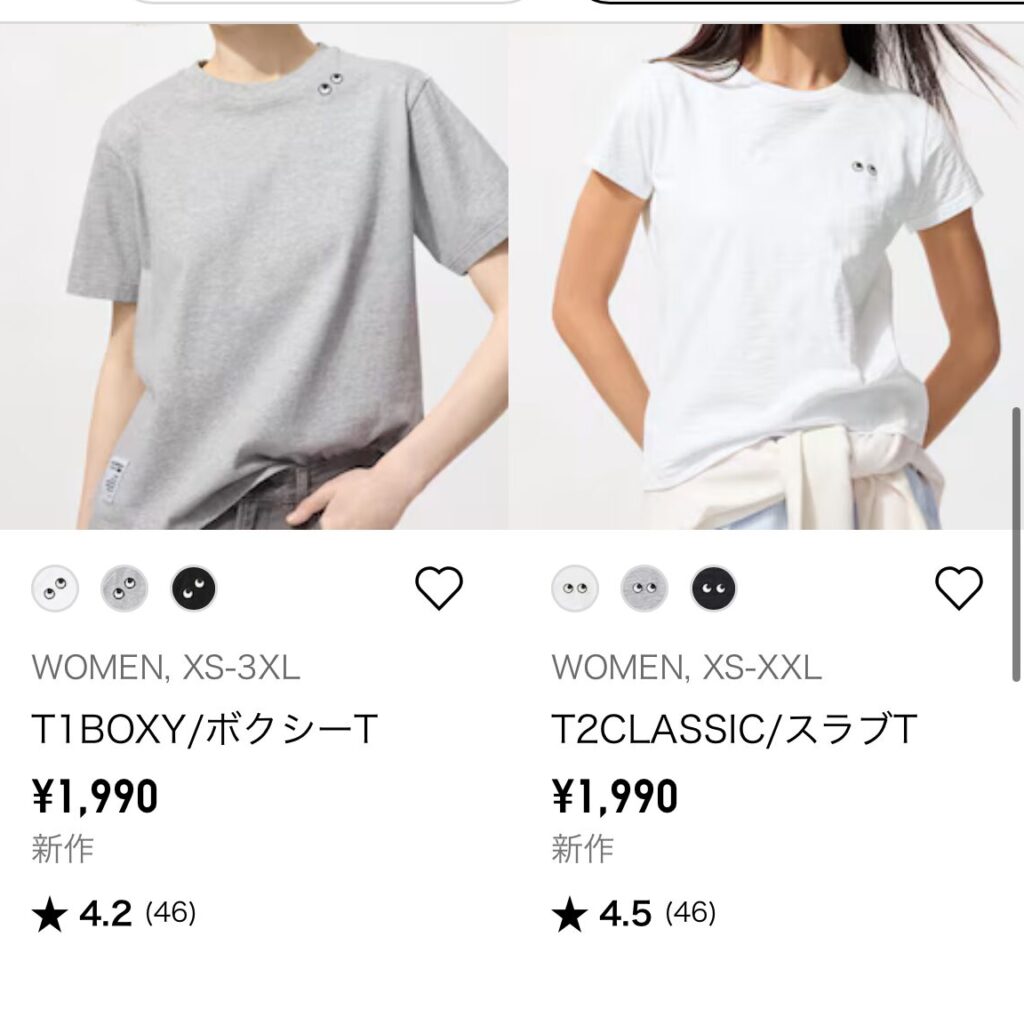Select white color swatch for T2CLASSIC
This screenshot has height=1009, width=1024.
[575, 588]
